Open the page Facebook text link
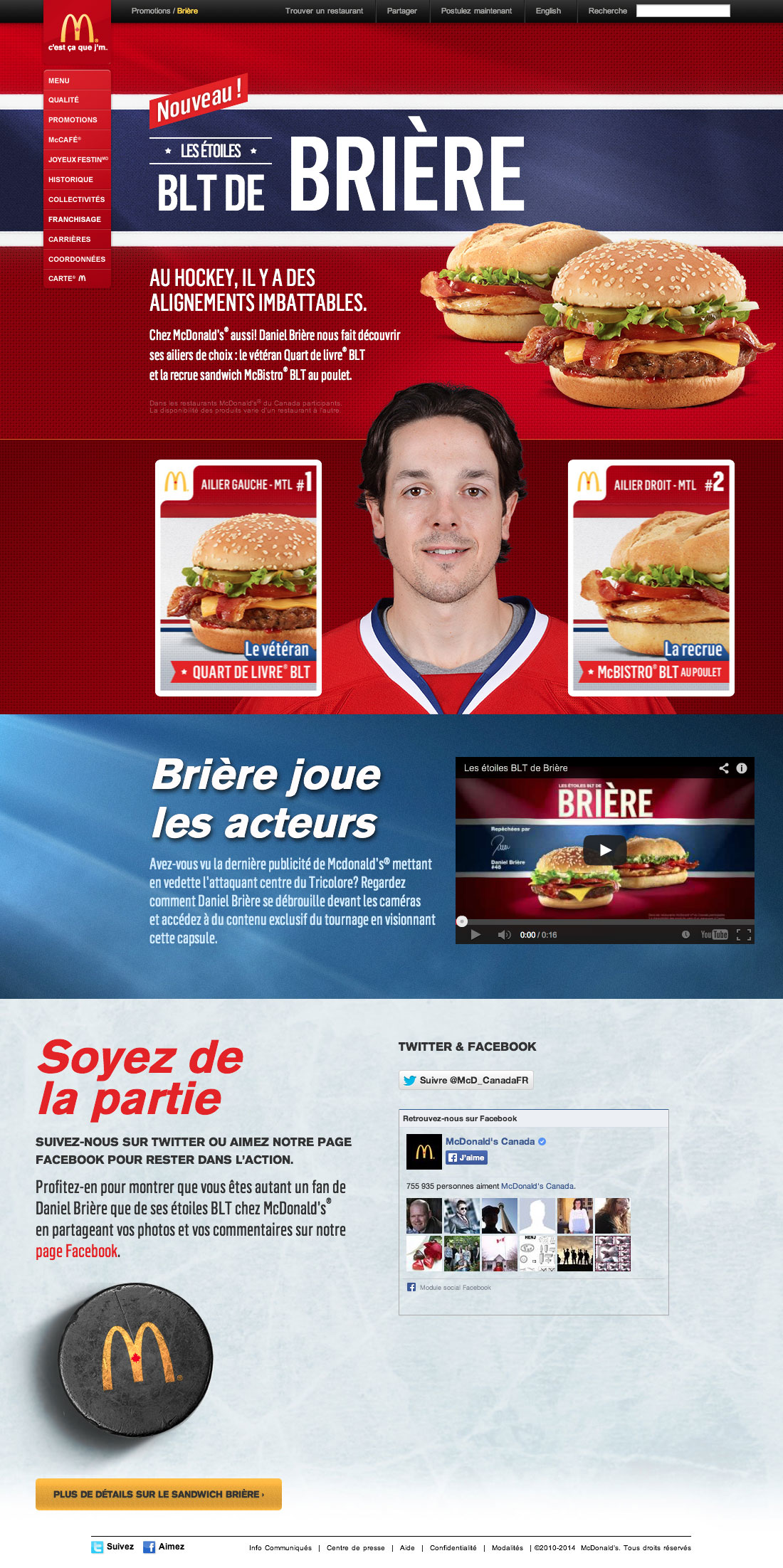Image resolution: width=783 pixels, height=1568 pixels. [76, 1251]
